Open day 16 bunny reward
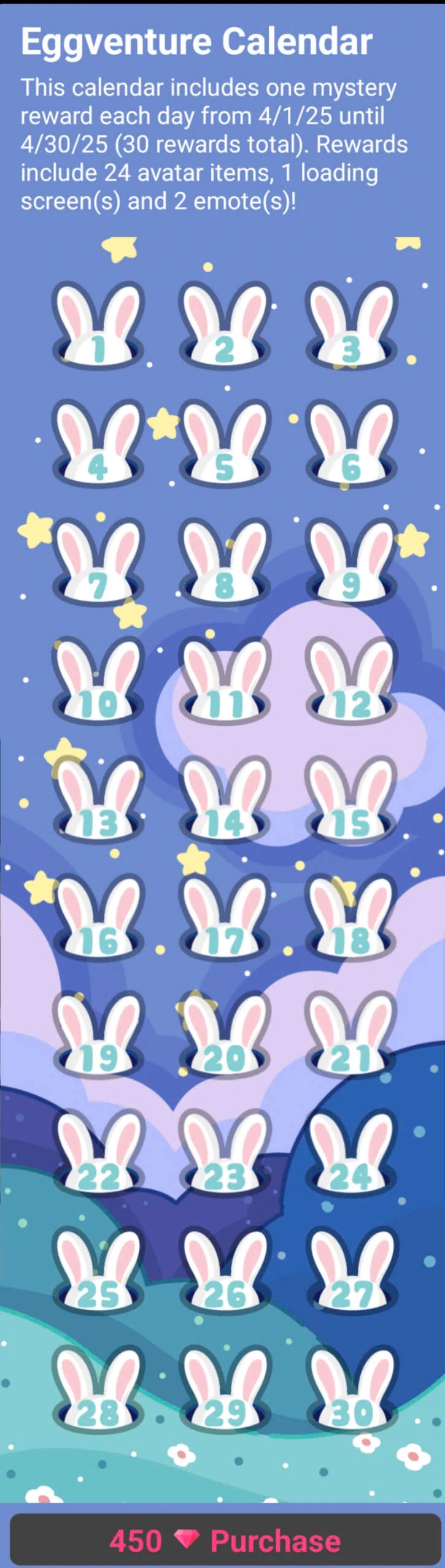This screenshot has height=1568, width=445. [x=98, y=921]
